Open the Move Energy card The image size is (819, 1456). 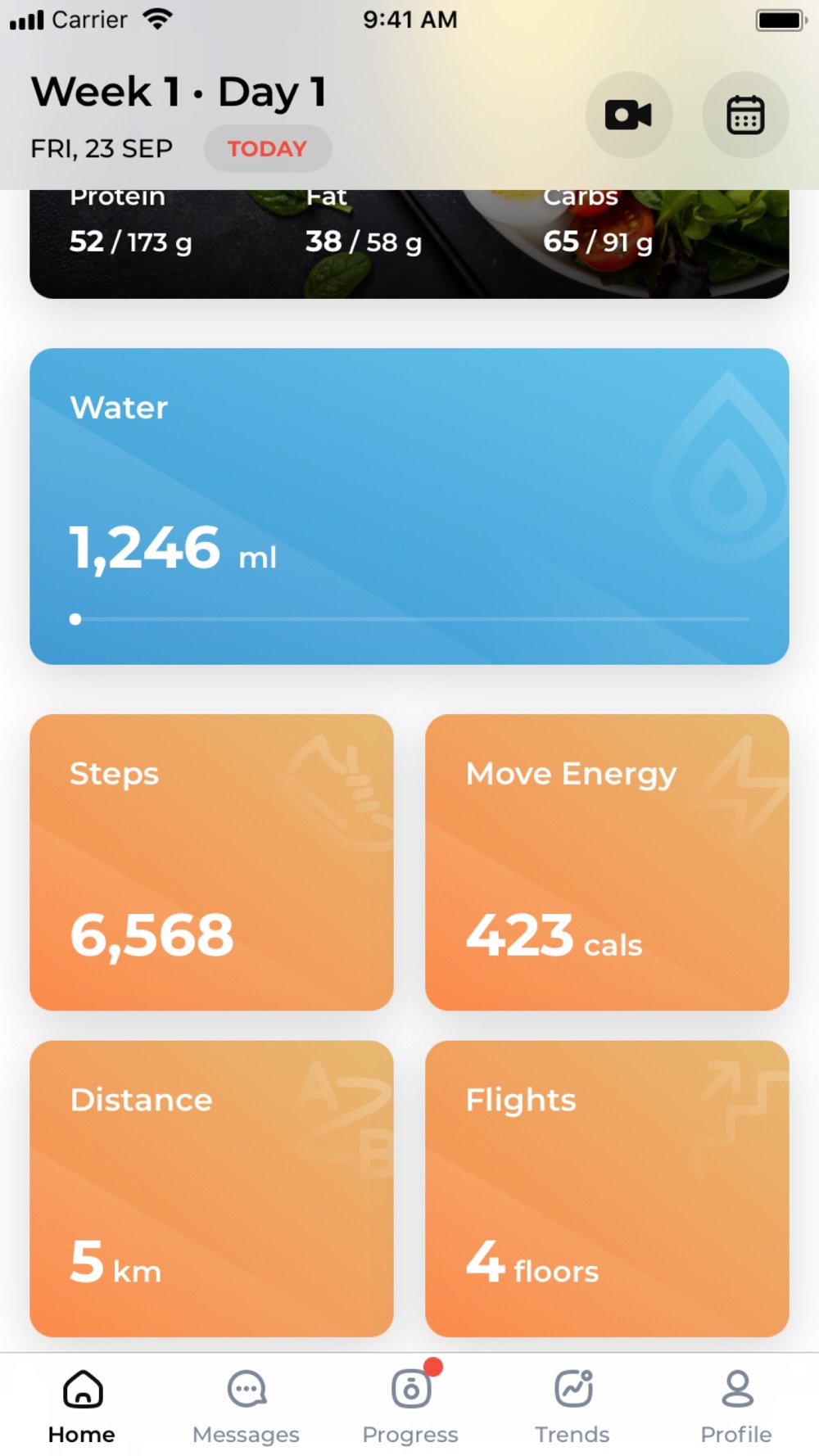[x=607, y=862]
